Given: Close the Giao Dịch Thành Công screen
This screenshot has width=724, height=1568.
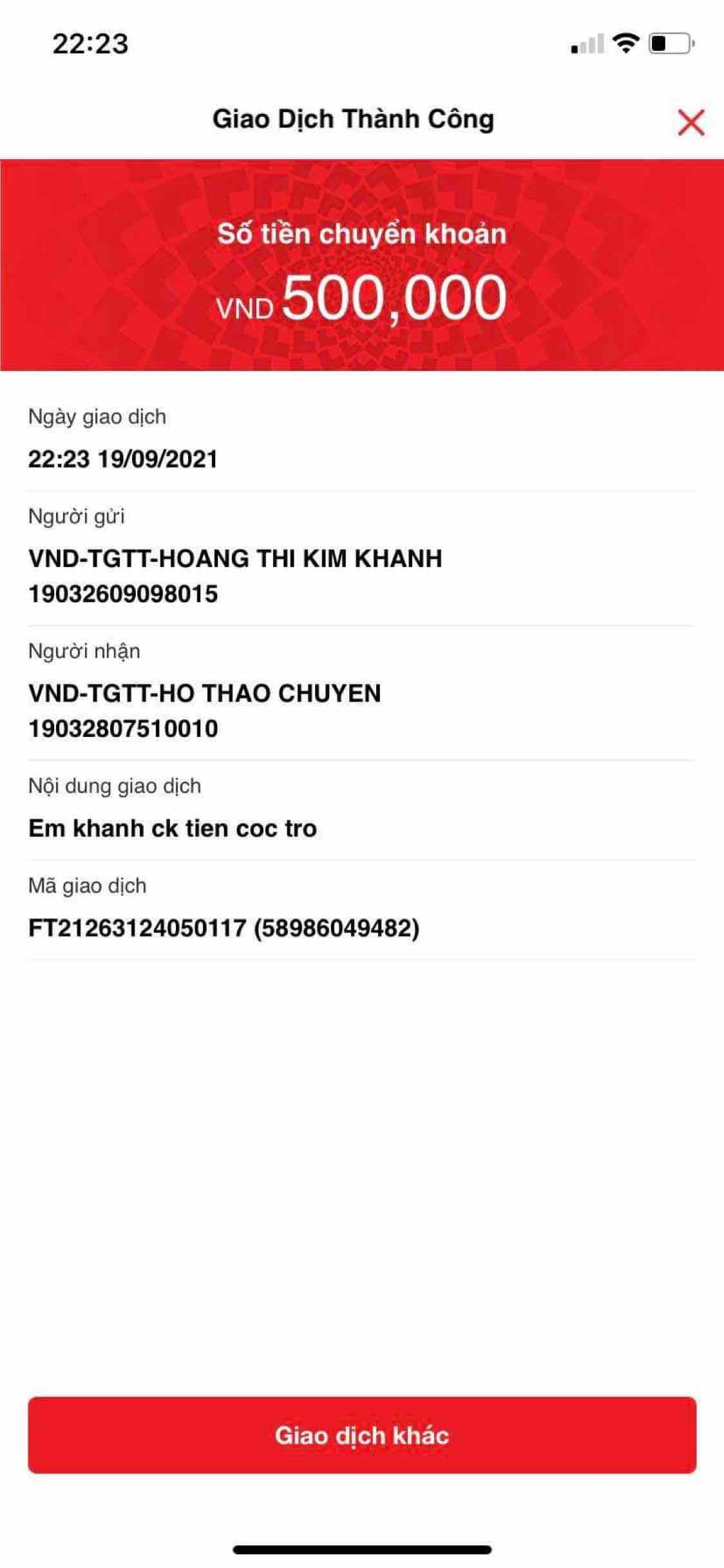Looking at the screenshot, I should tap(691, 122).
